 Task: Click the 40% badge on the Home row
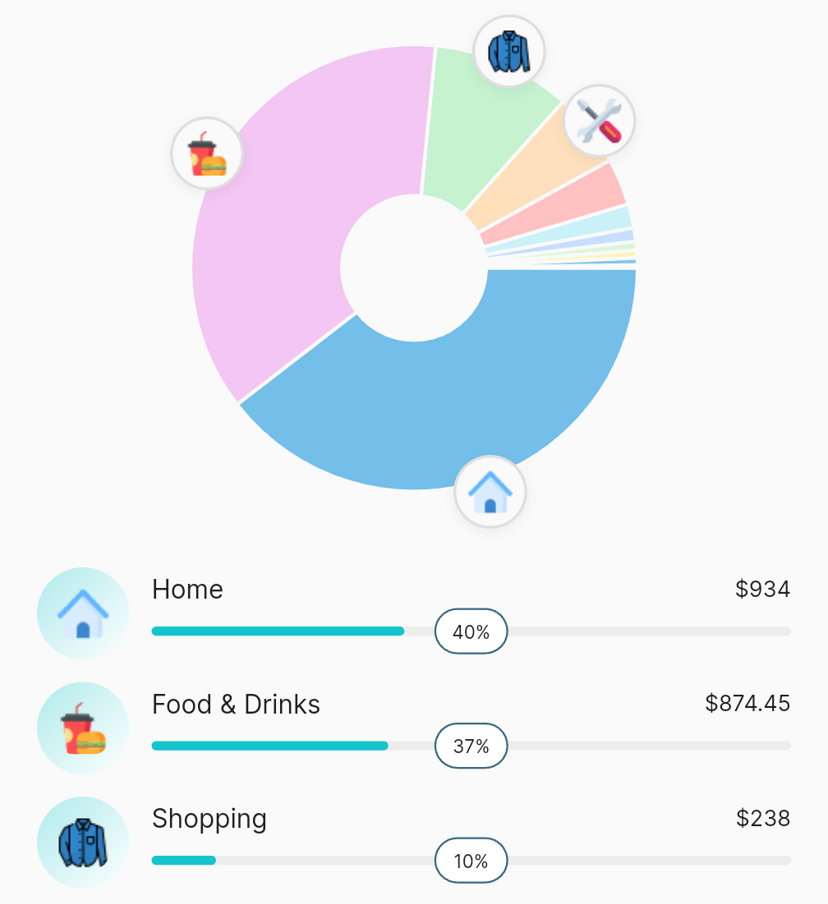(x=470, y=631)
